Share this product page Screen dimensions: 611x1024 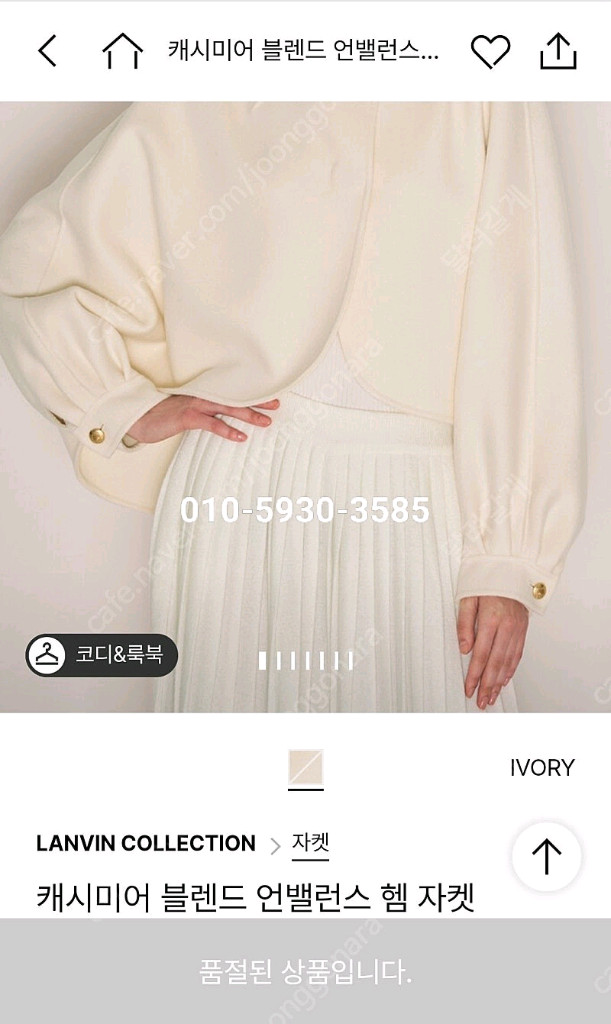click(x=558, y=51)
